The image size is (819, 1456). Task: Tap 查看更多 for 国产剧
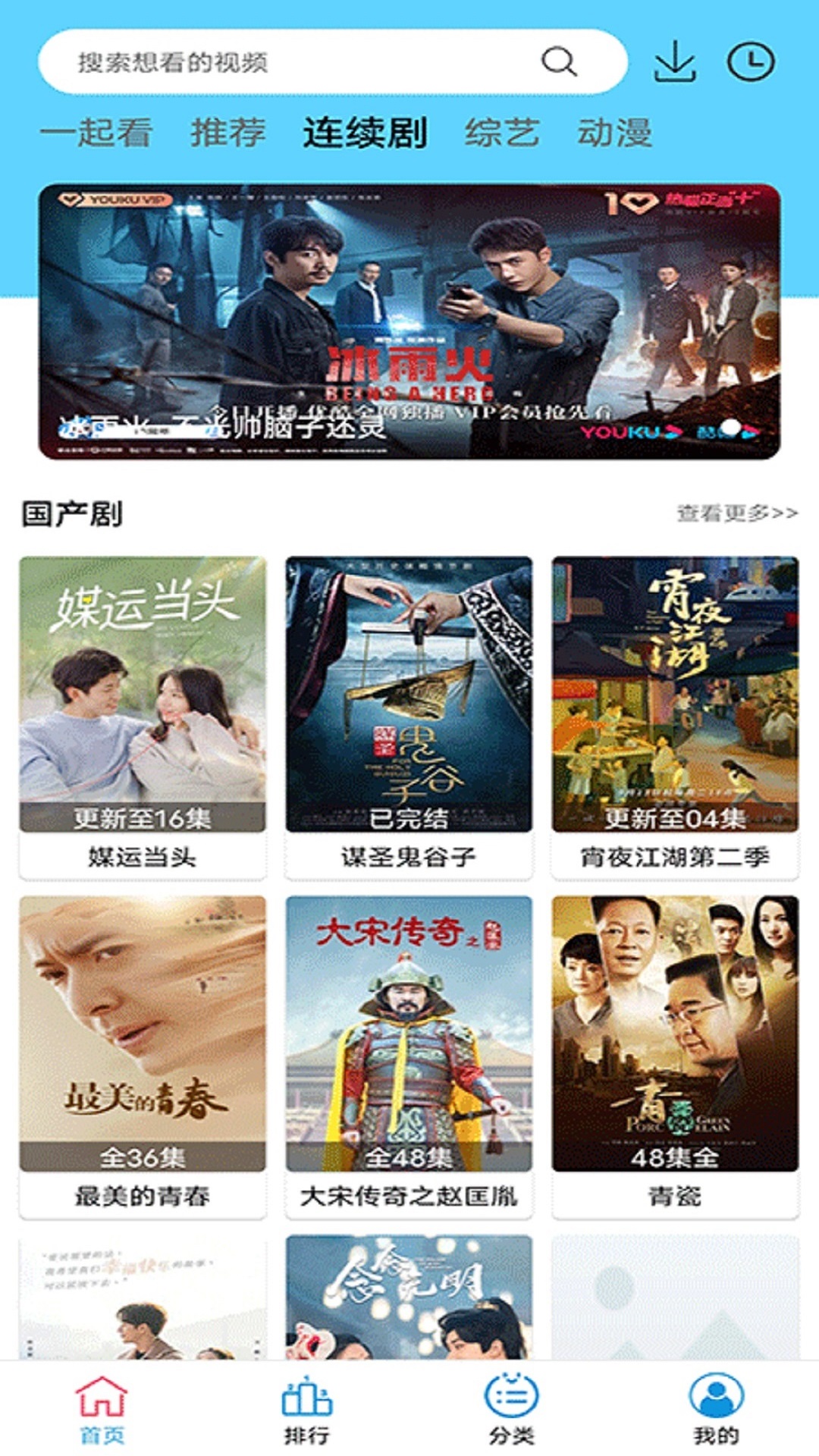click(x=736, y=513)
